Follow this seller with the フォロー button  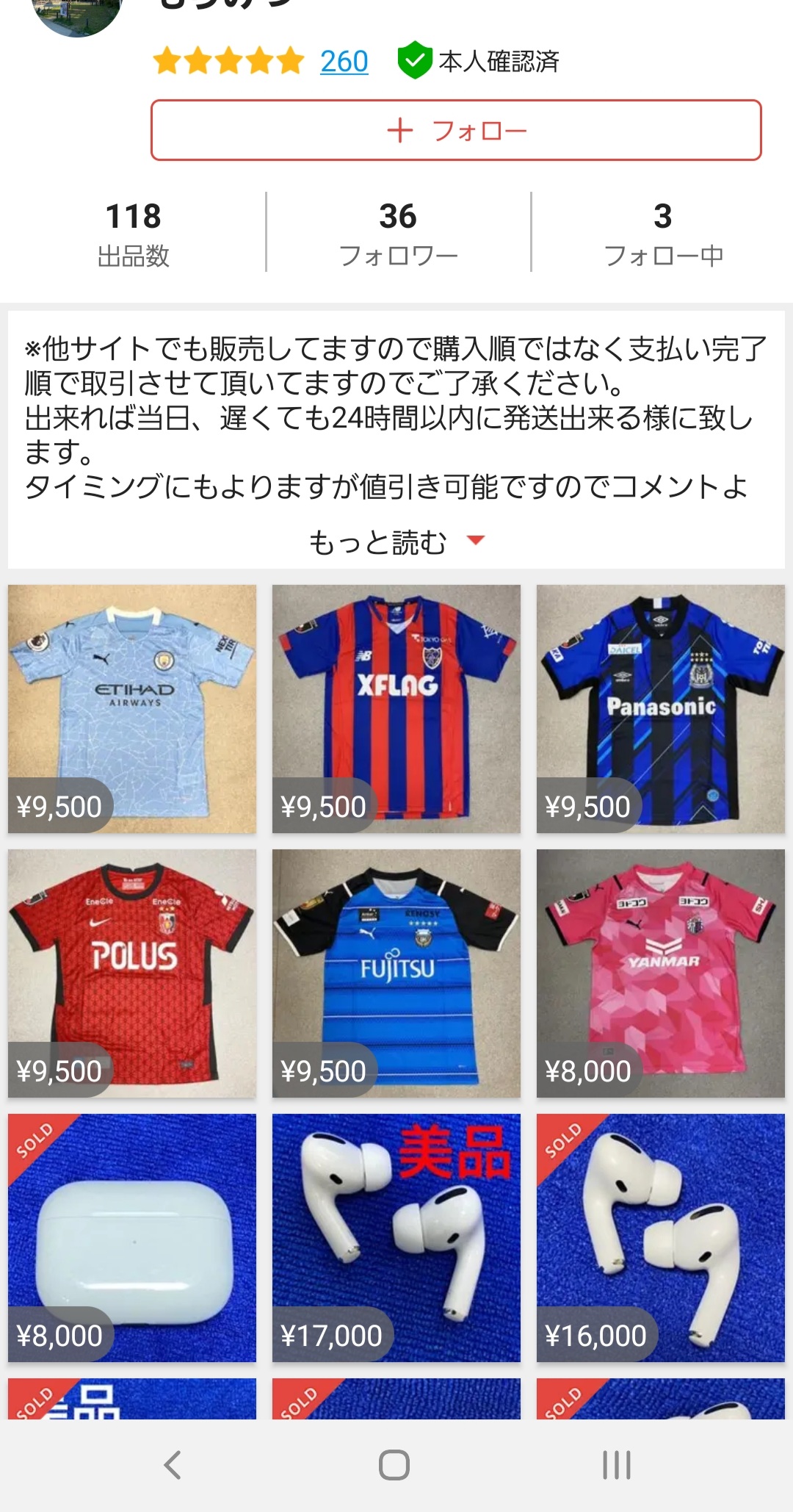[456, 130]
